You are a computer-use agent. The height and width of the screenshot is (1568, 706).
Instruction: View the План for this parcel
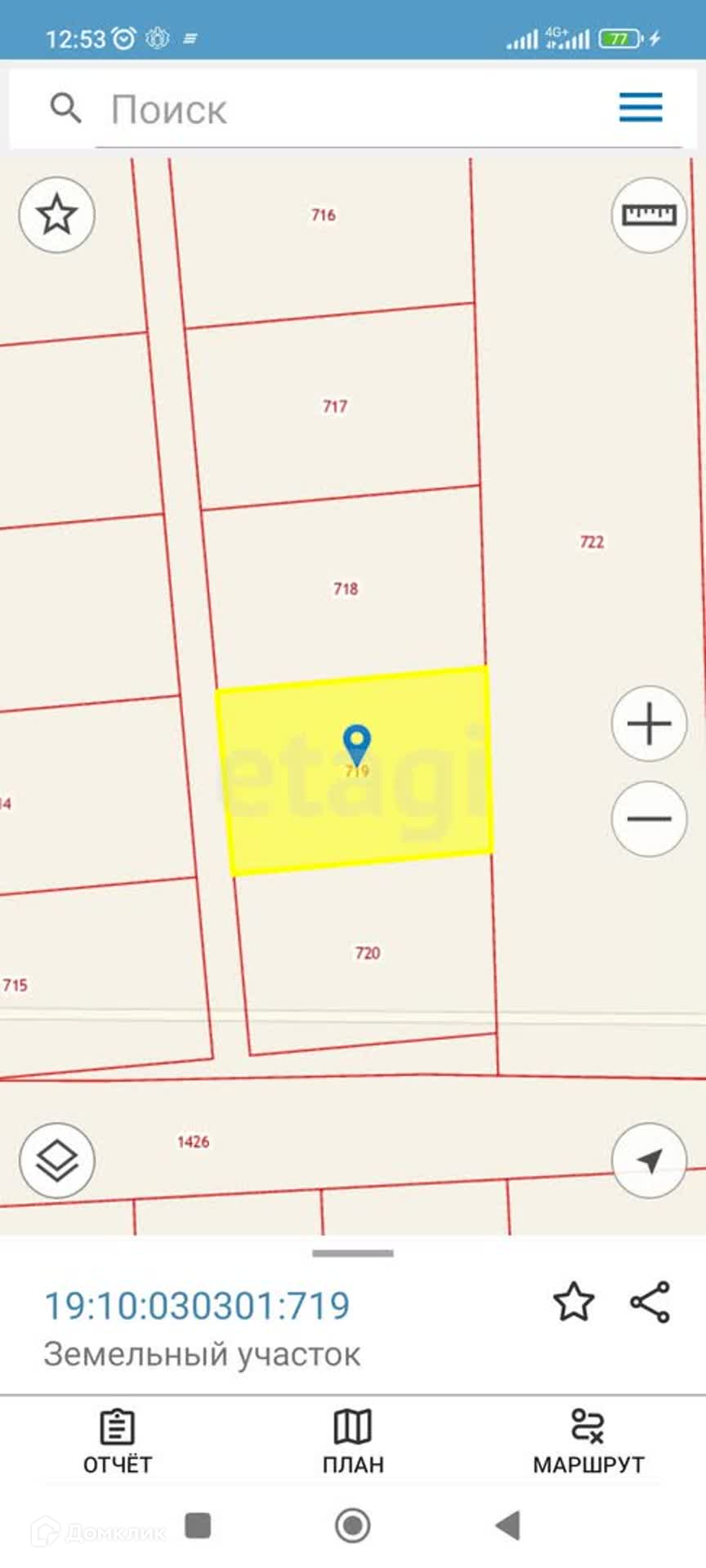click(353, 1443)
